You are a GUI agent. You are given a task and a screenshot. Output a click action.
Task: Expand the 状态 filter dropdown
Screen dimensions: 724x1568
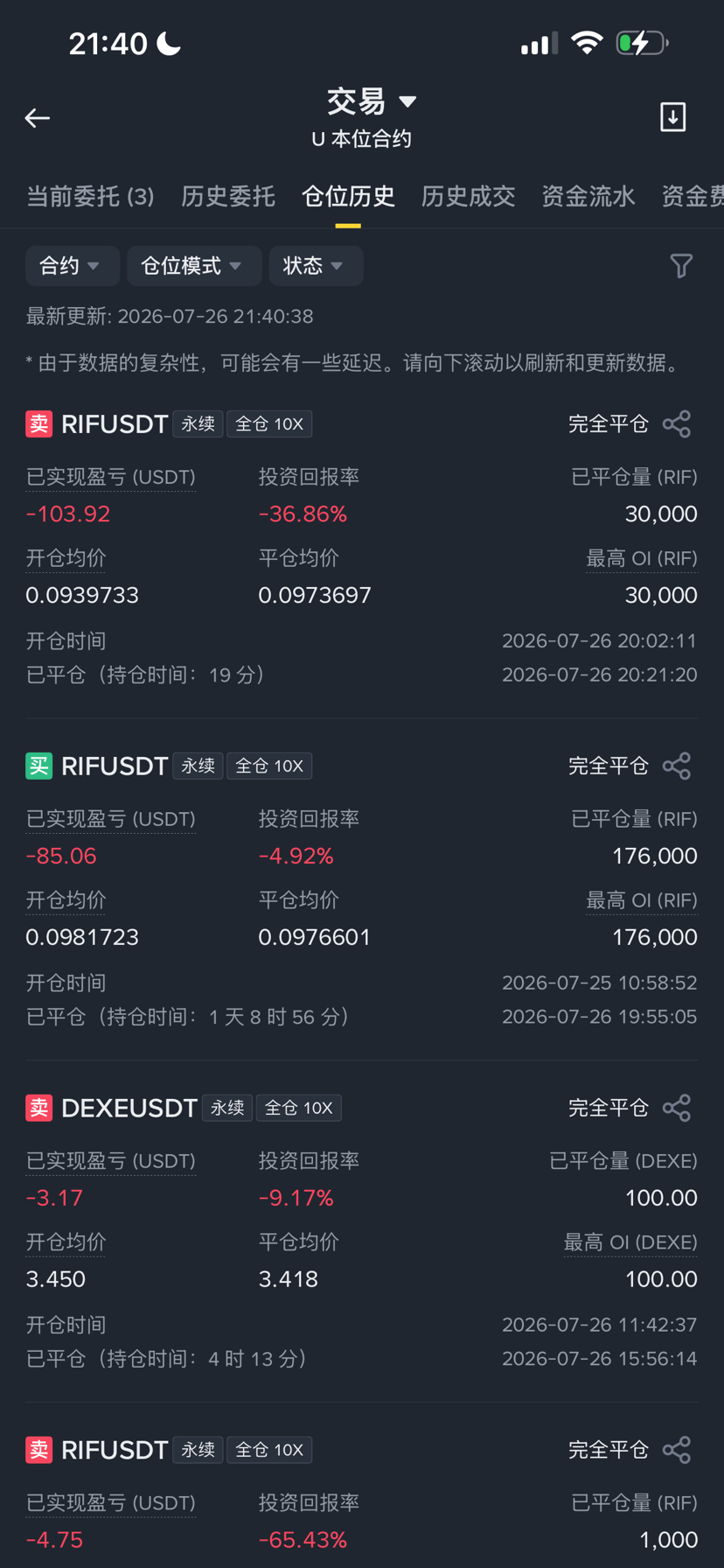(x=316, y=266)
